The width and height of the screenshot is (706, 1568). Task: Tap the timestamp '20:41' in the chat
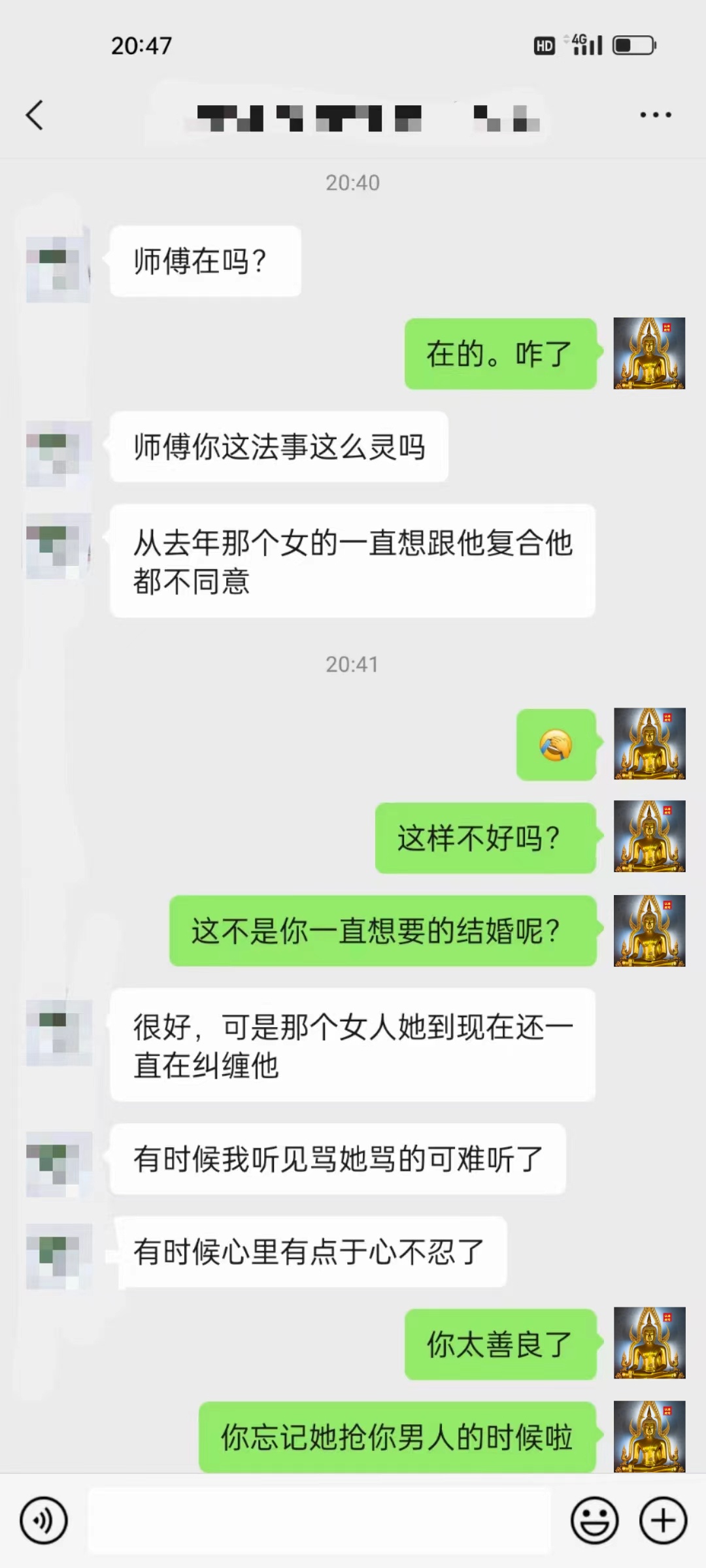click(352, 664)
